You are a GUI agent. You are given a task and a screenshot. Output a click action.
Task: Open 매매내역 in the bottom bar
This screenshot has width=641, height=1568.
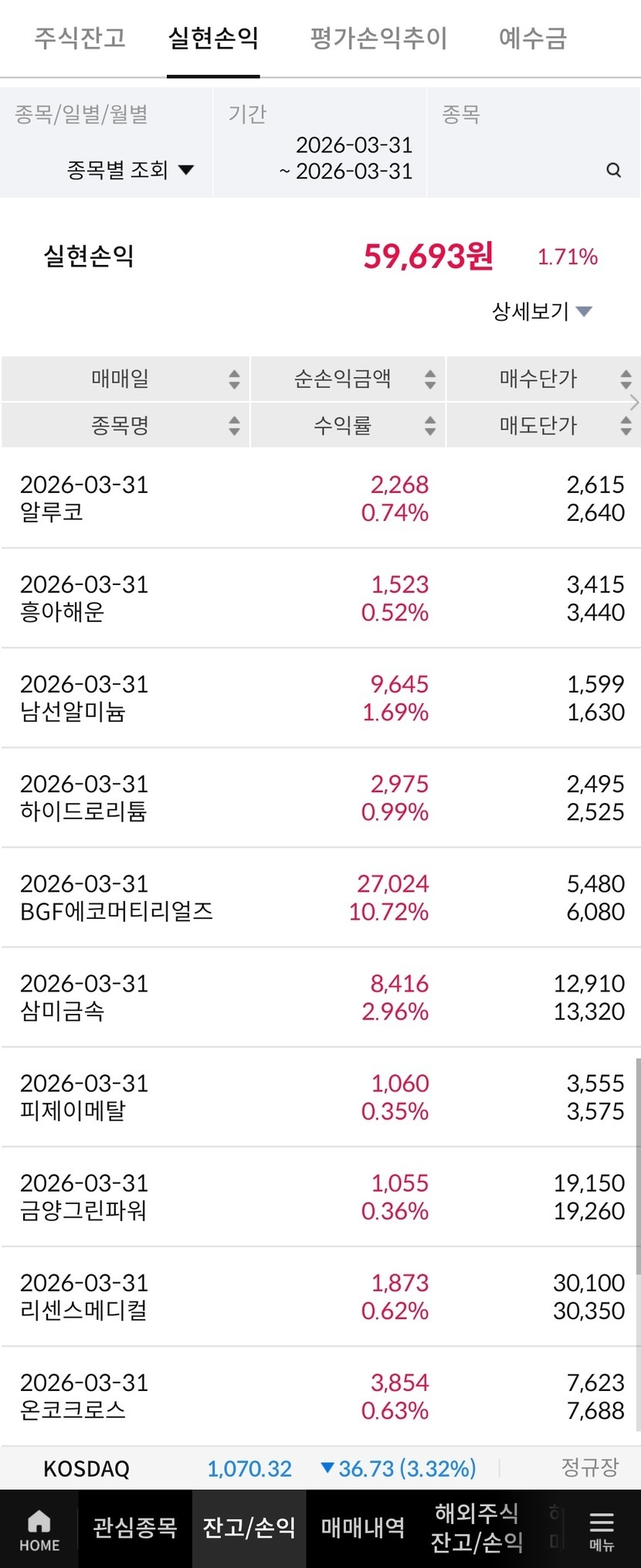[x=363, y=1528]
